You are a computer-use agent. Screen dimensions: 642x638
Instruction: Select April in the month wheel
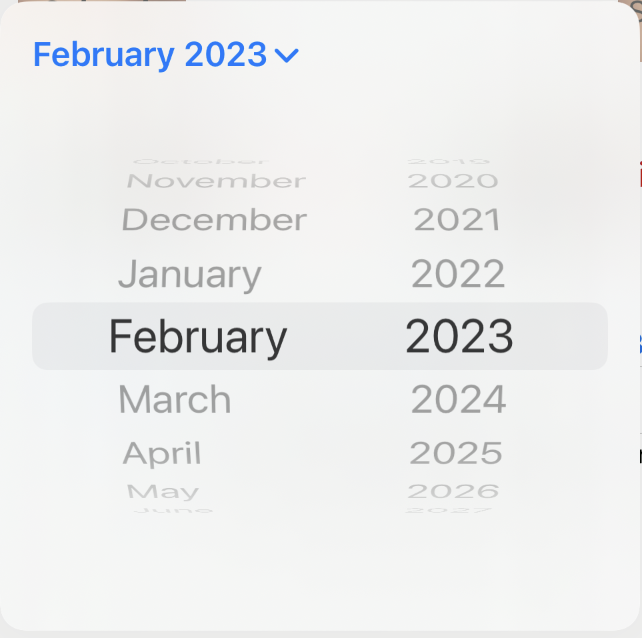point(162,454)
